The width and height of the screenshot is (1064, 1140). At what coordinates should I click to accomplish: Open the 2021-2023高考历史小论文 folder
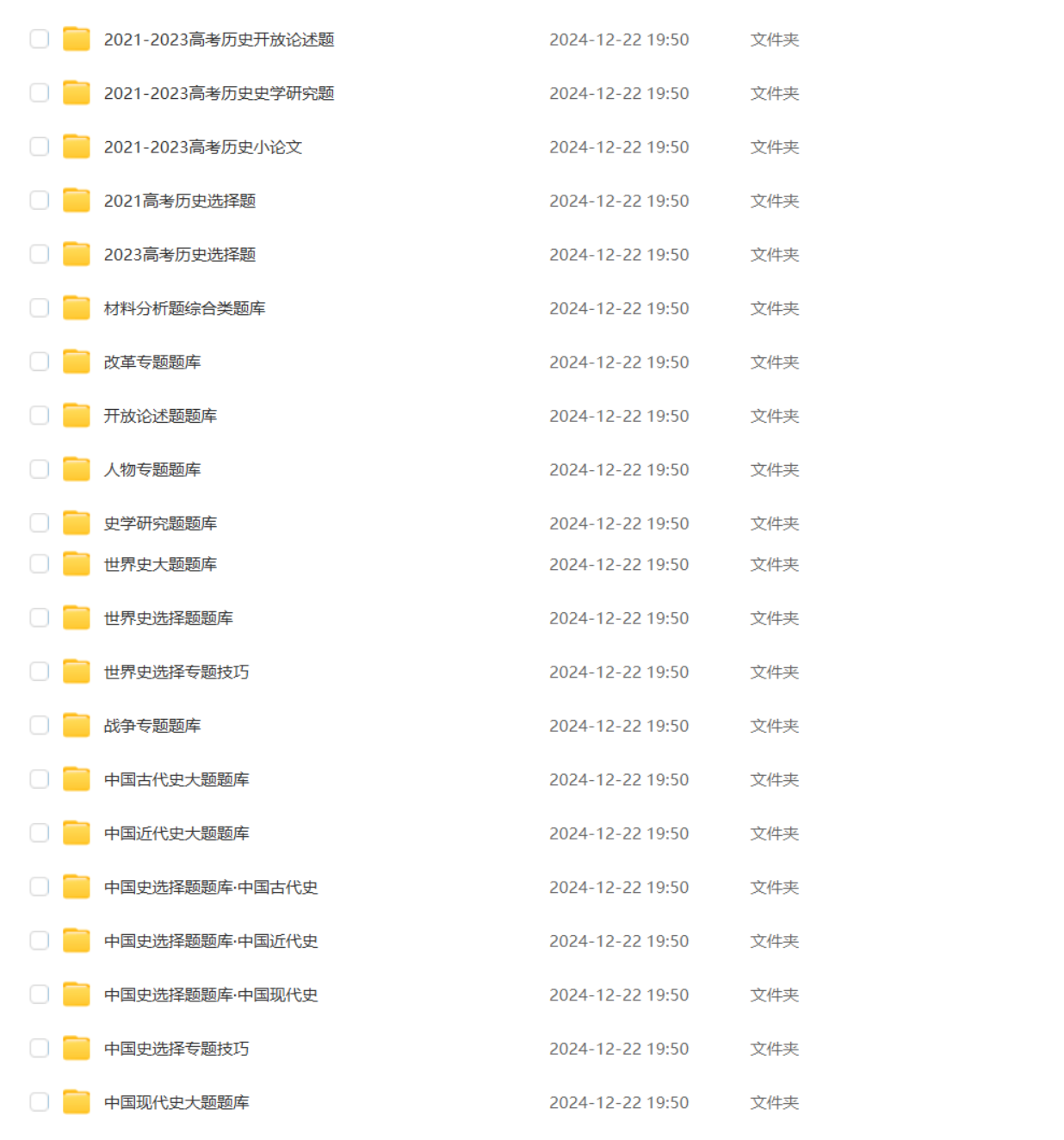tap(202, 147)
